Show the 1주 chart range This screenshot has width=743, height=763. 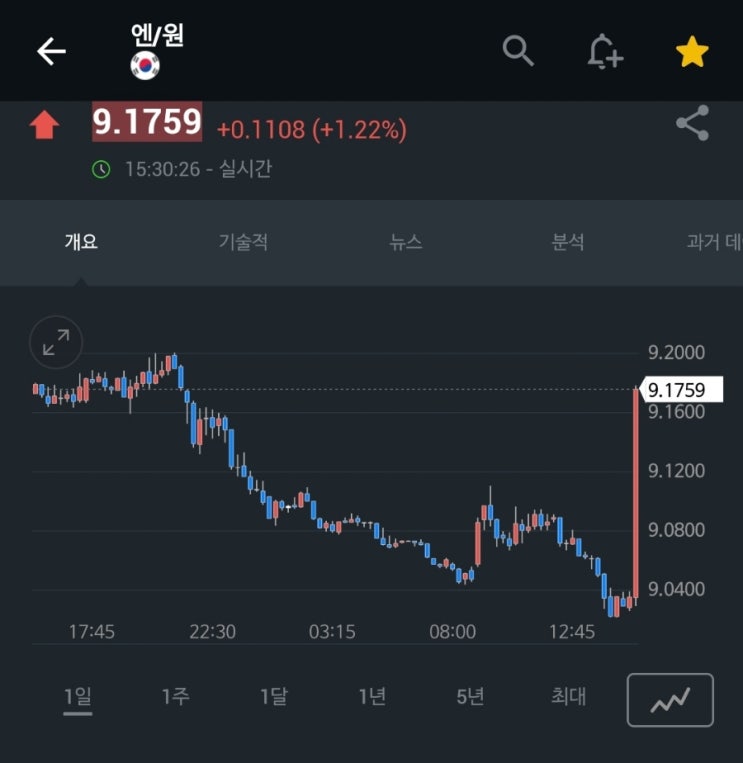click(175, 697)
